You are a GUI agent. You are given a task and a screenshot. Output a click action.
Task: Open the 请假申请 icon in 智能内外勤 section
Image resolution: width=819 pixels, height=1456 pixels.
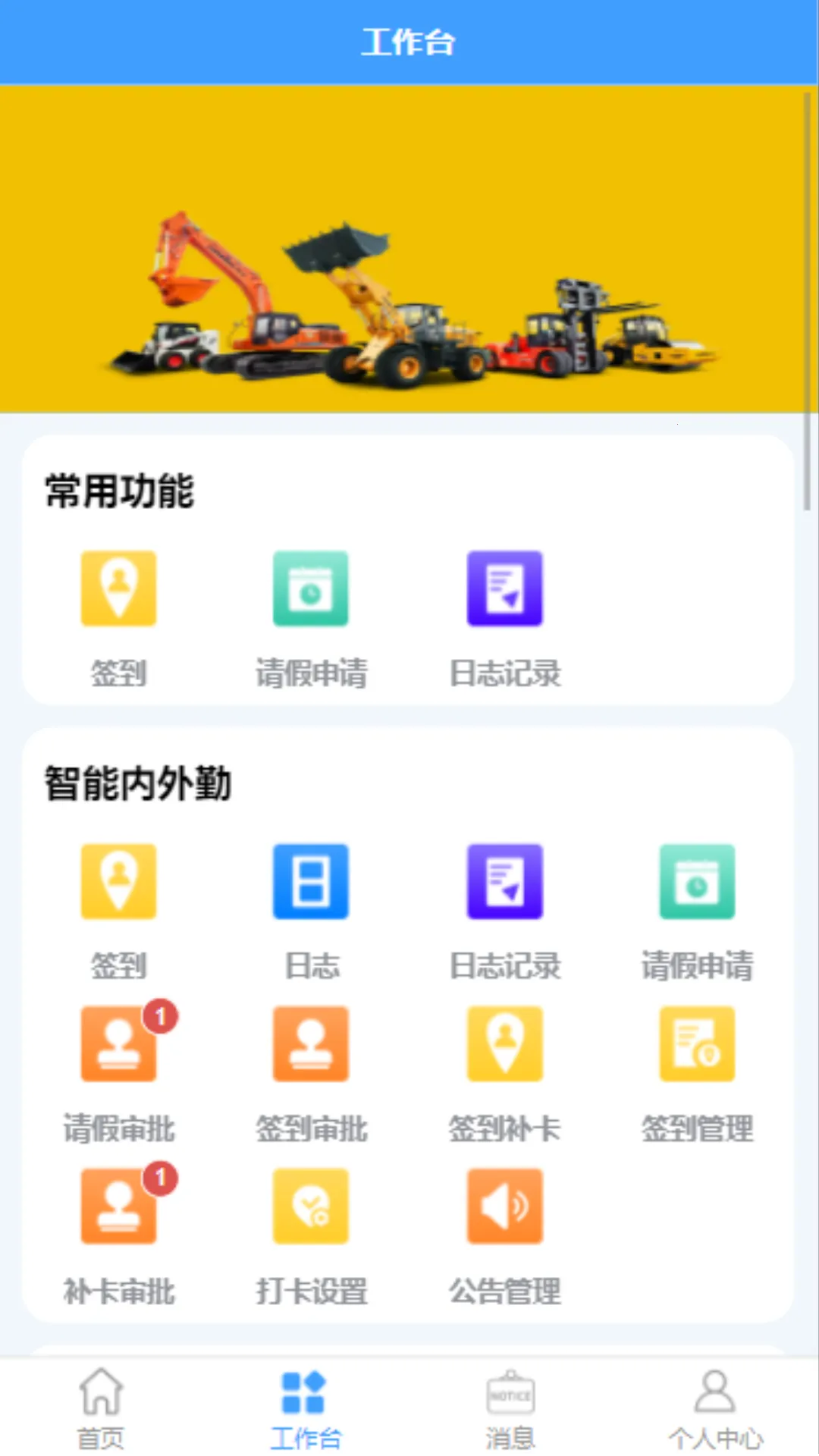pos(698,882)
